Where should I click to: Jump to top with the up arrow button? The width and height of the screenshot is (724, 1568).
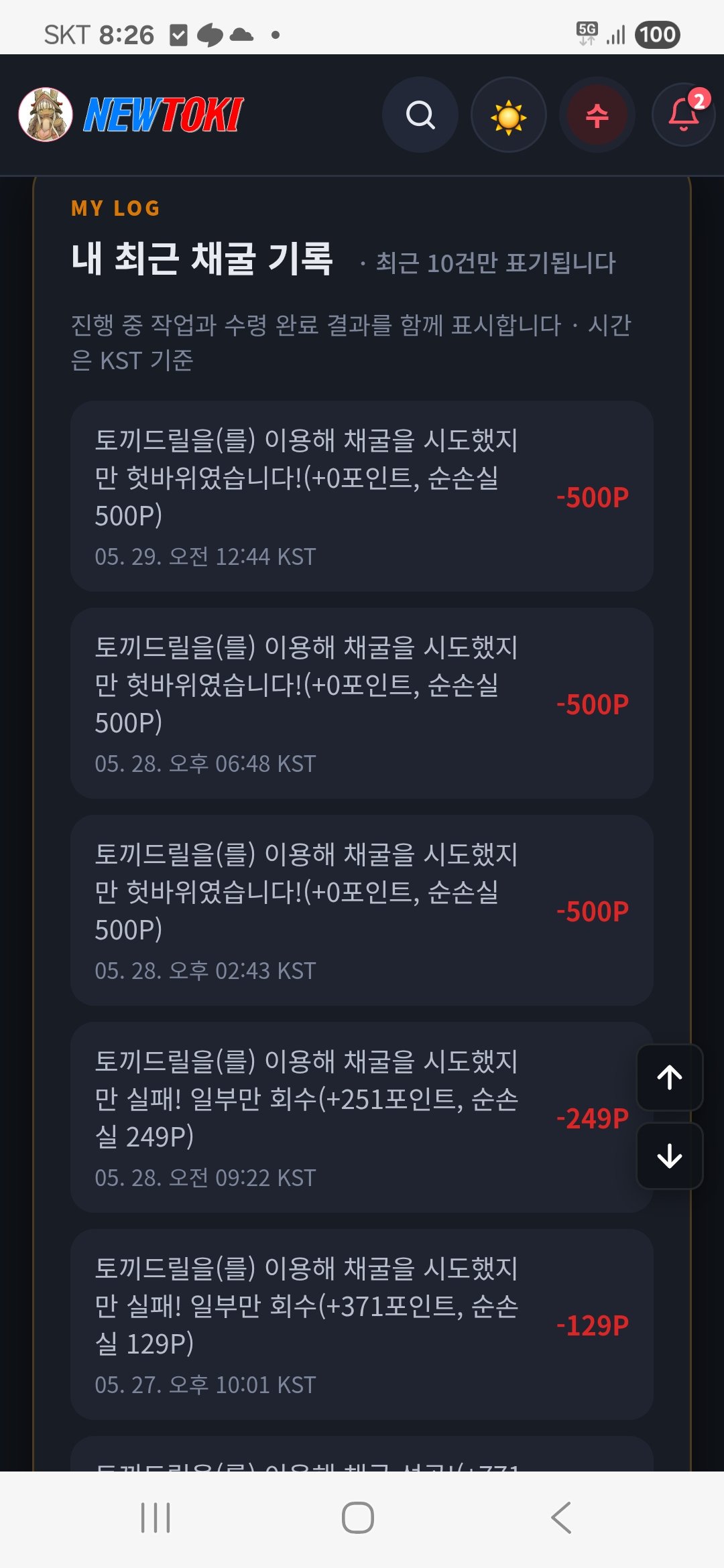670,1077
